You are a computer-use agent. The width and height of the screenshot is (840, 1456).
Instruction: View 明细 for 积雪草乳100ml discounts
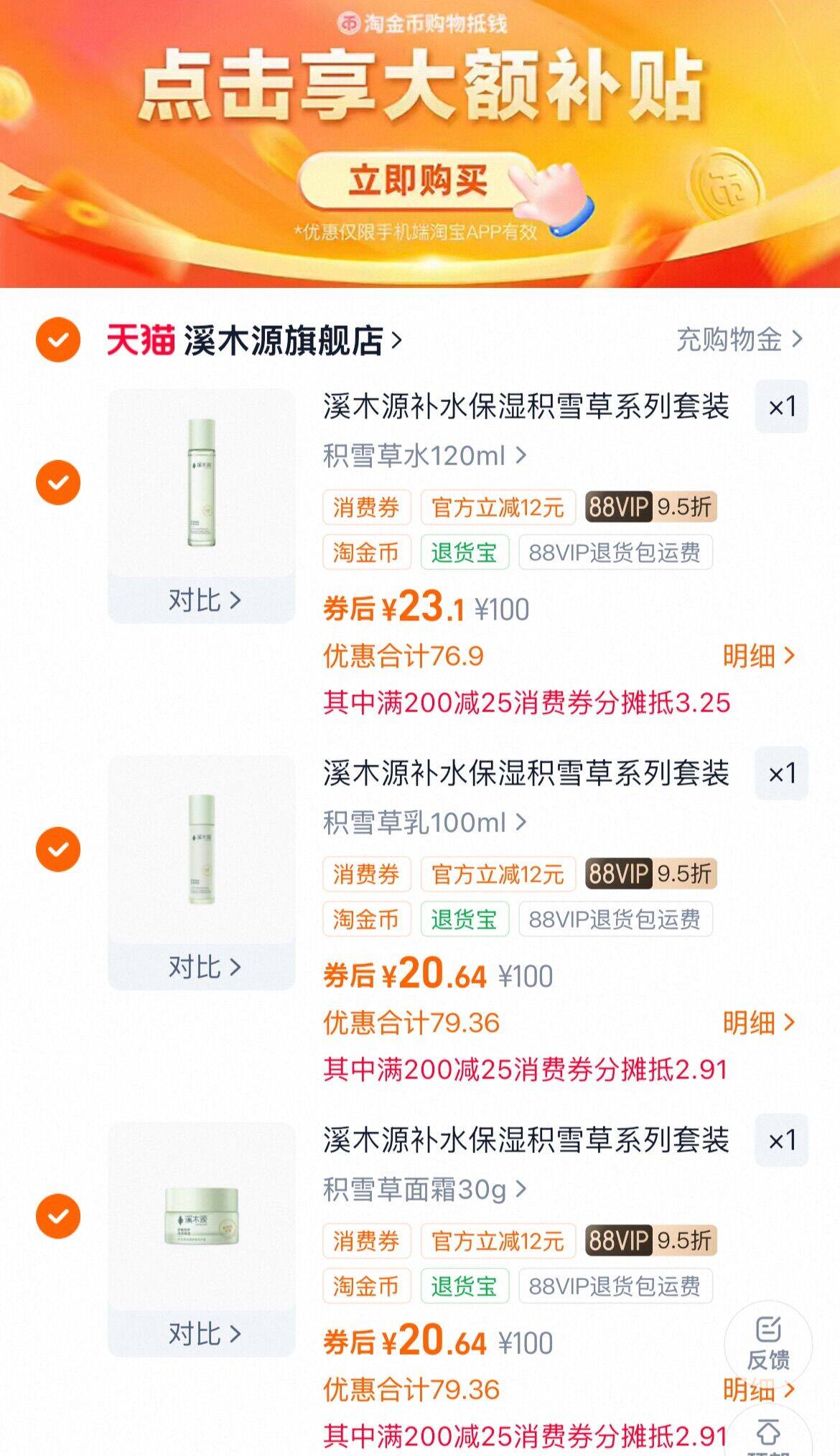(x=758, y=1022)
